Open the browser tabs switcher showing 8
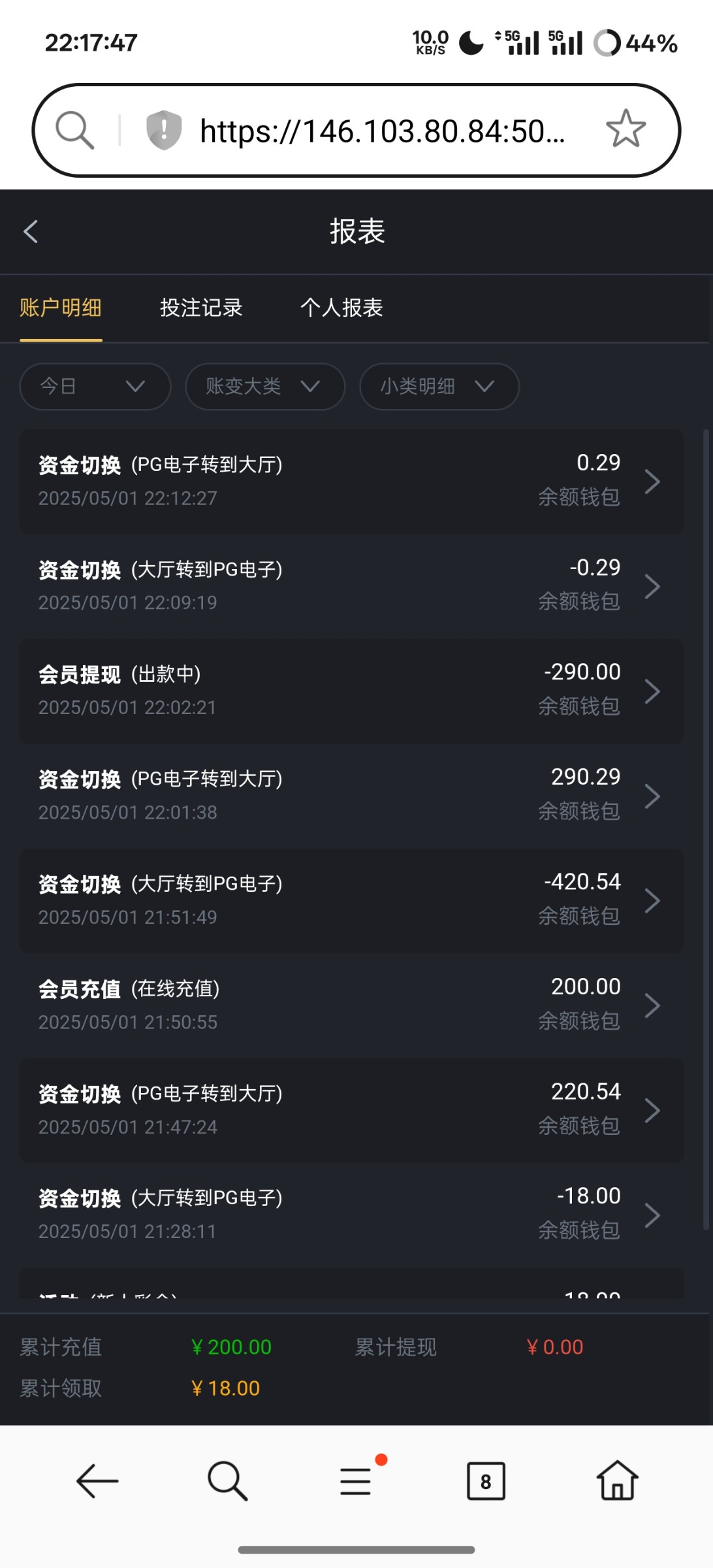The width and height of the screenshot is (713, 1568). 486,1482
